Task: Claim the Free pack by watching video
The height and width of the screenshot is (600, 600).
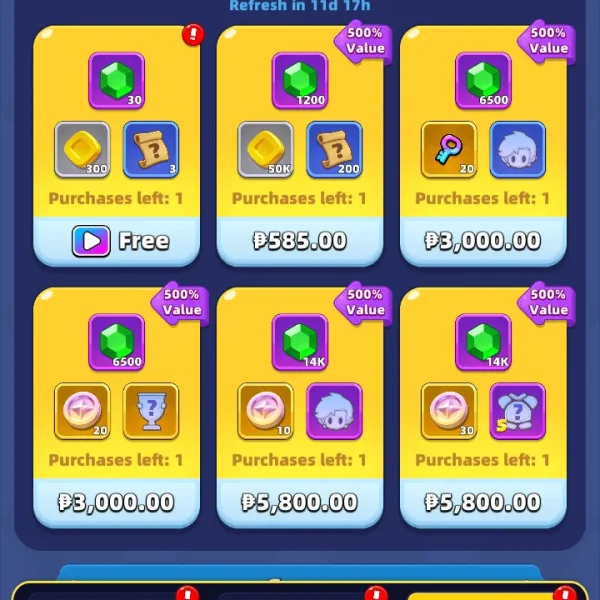Action: (117, 241)
